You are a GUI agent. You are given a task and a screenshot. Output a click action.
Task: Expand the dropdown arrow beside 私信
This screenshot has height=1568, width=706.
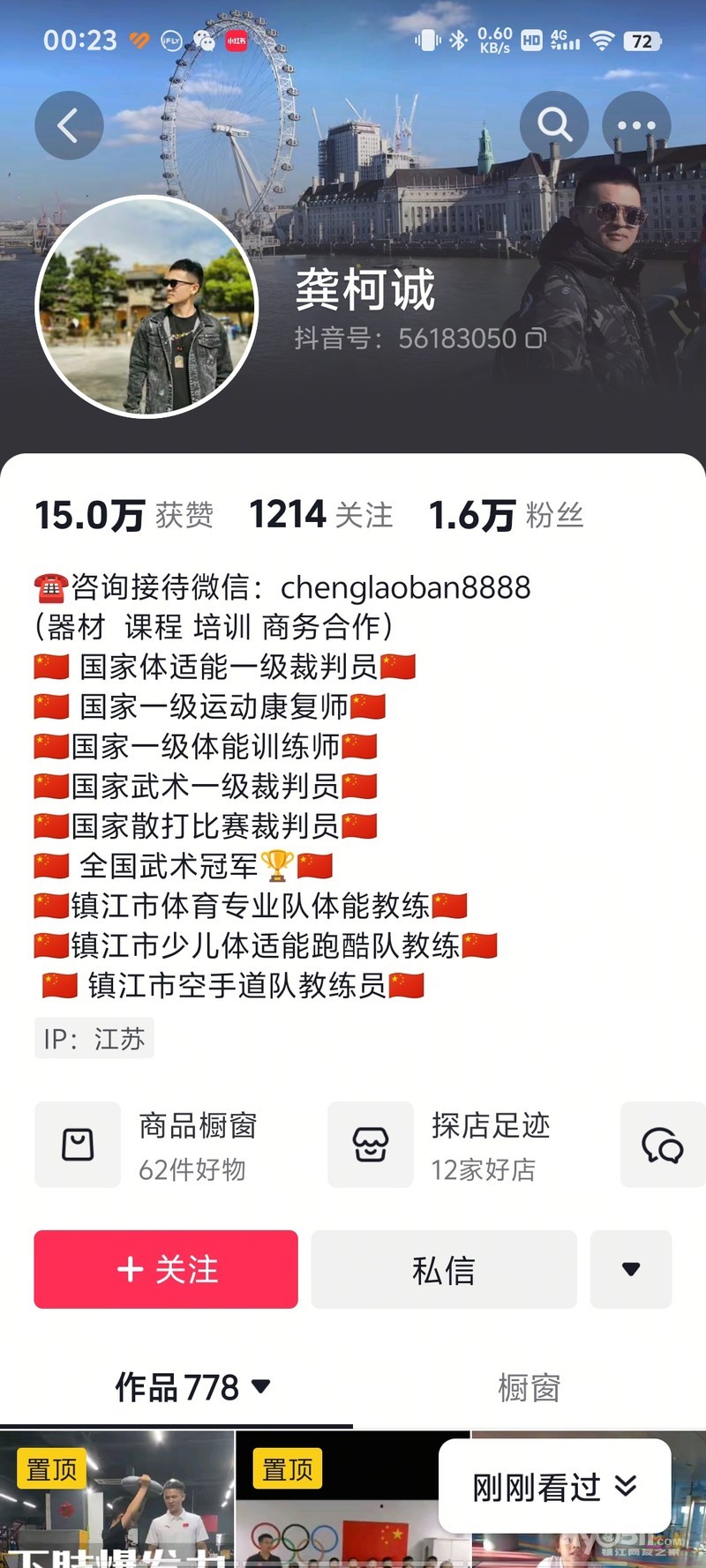coord(631,1270)
